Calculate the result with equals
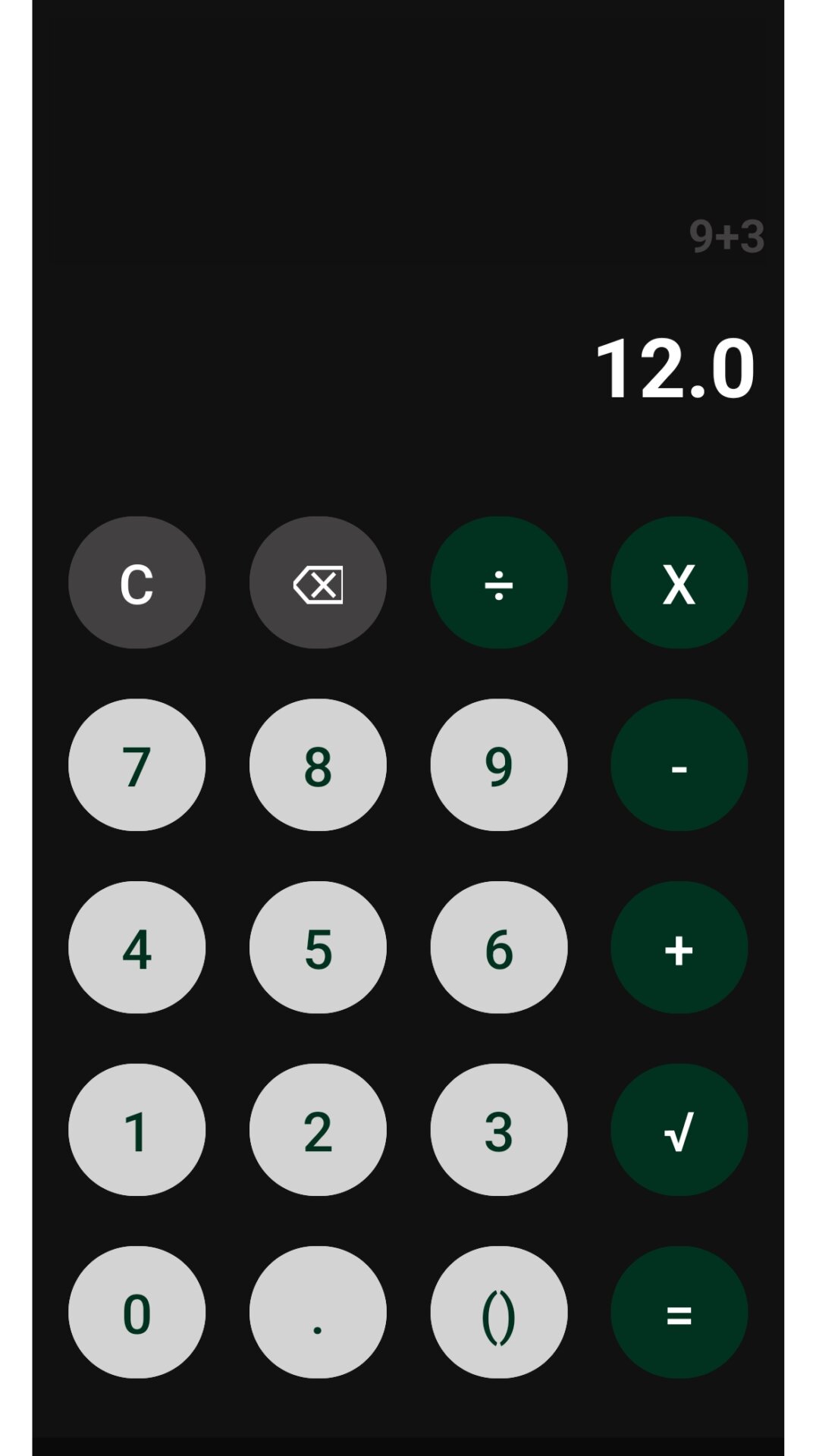 tap(679, 1312)
